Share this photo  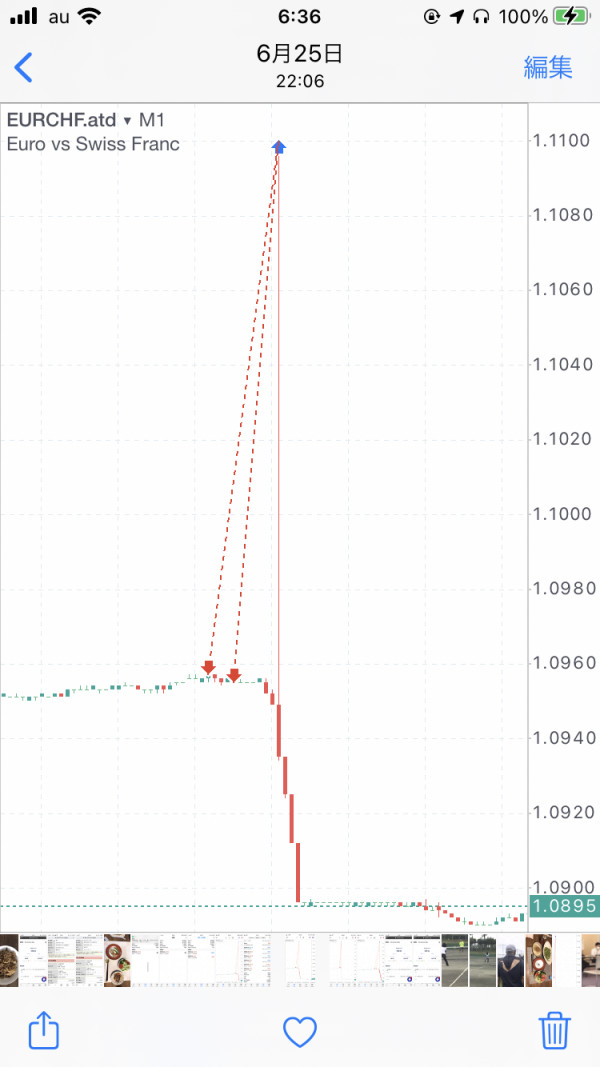click(x=44, y=1030)
